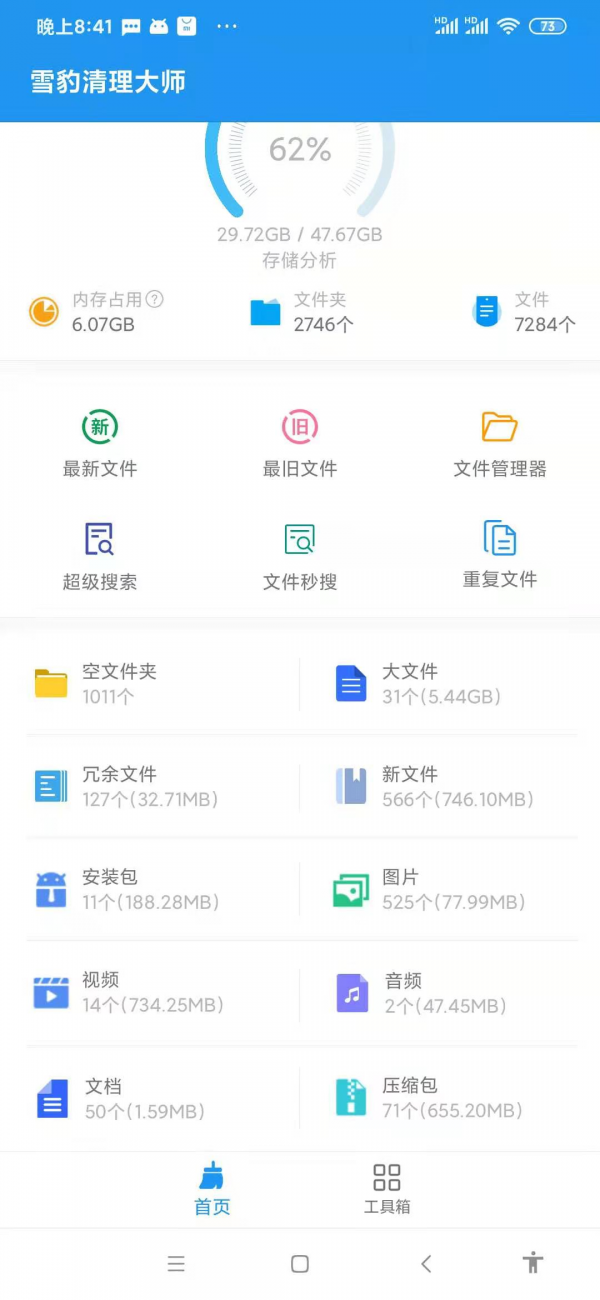View the 空文件夹 empty folders list
Image resolution: width=600 pixels, height=1300 pixels.
162,684
